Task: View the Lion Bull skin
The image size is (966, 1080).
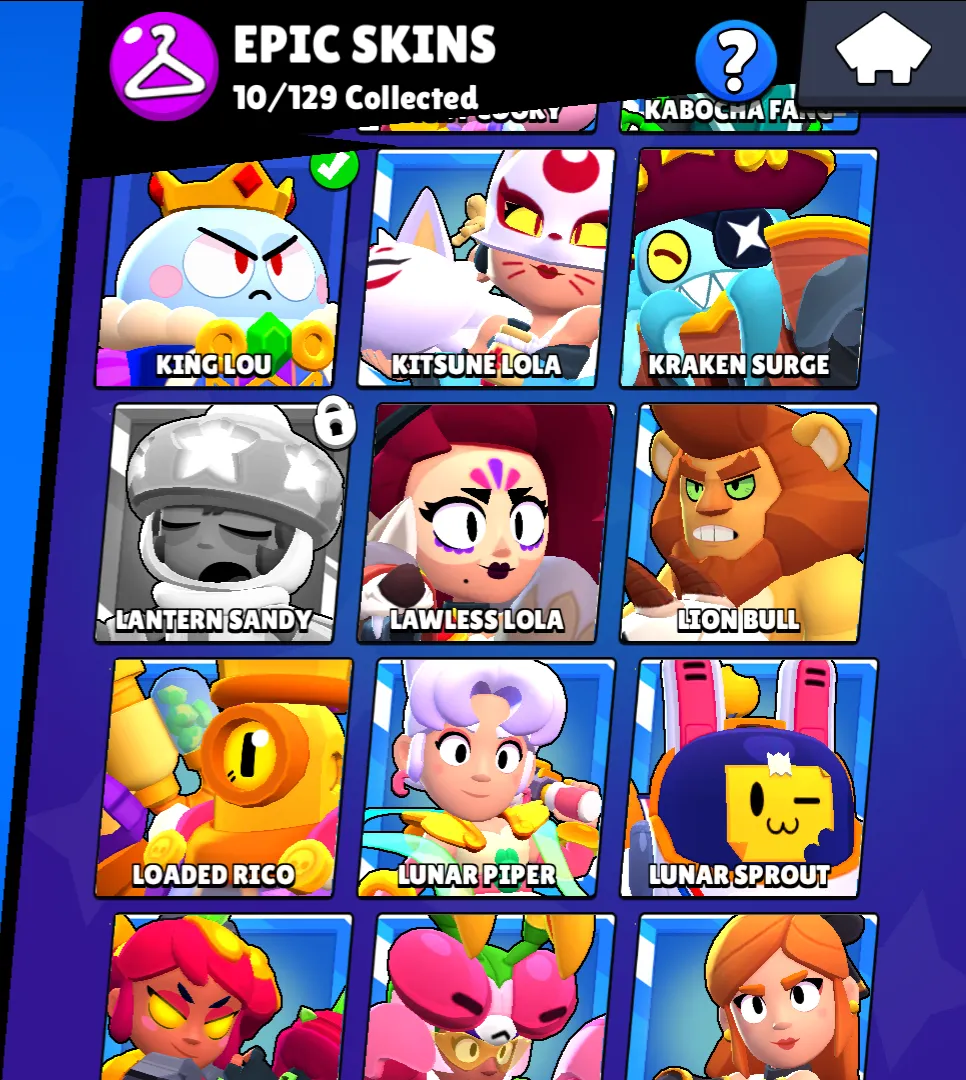Action: pos(748,522)
